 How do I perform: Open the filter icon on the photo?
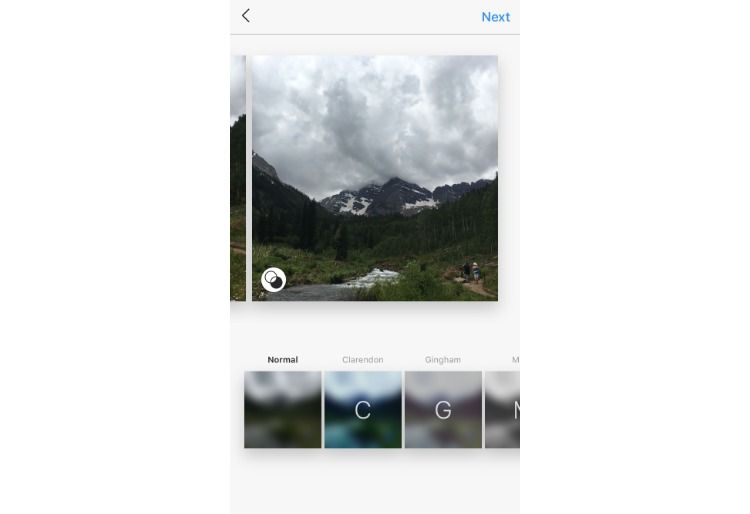[273, 280]
